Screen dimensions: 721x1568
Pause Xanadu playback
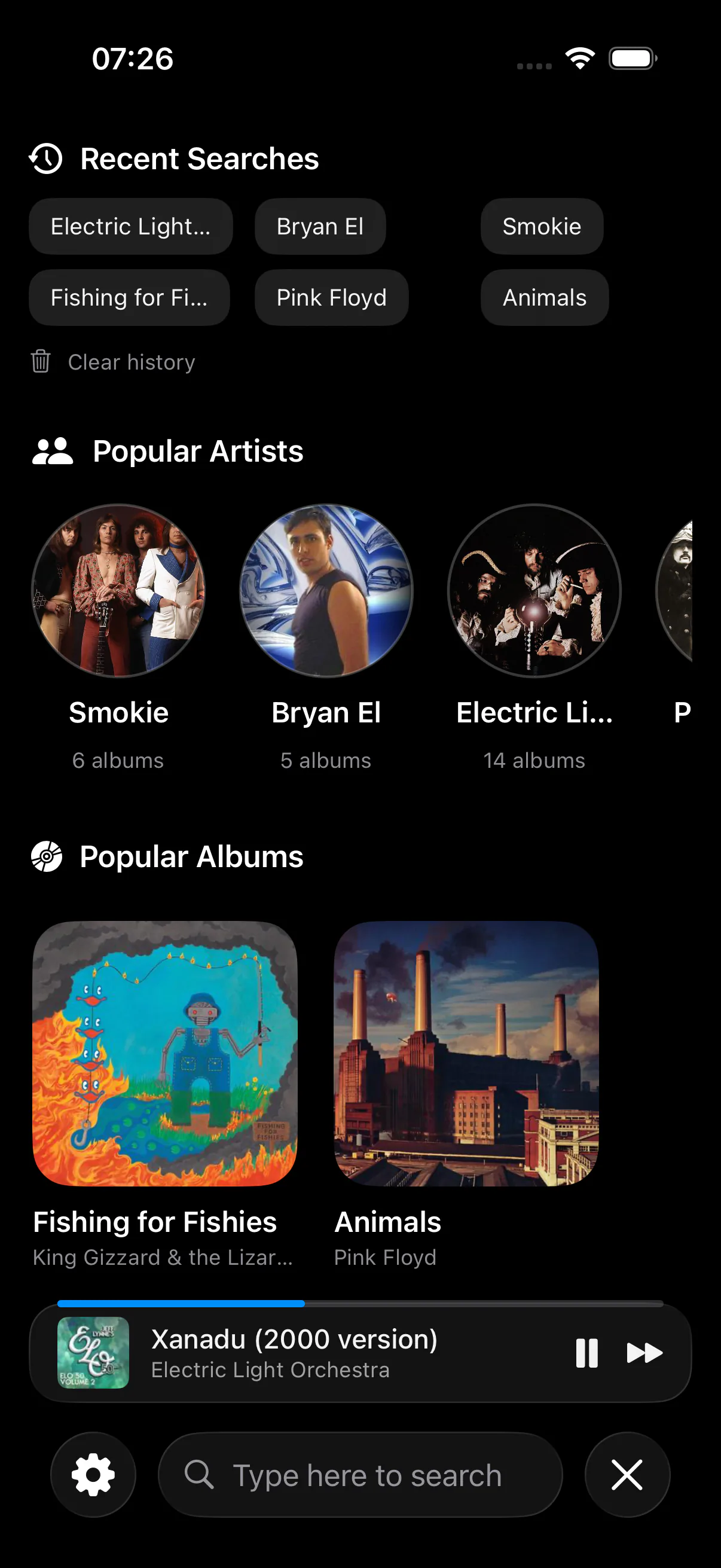point(586,1353)
